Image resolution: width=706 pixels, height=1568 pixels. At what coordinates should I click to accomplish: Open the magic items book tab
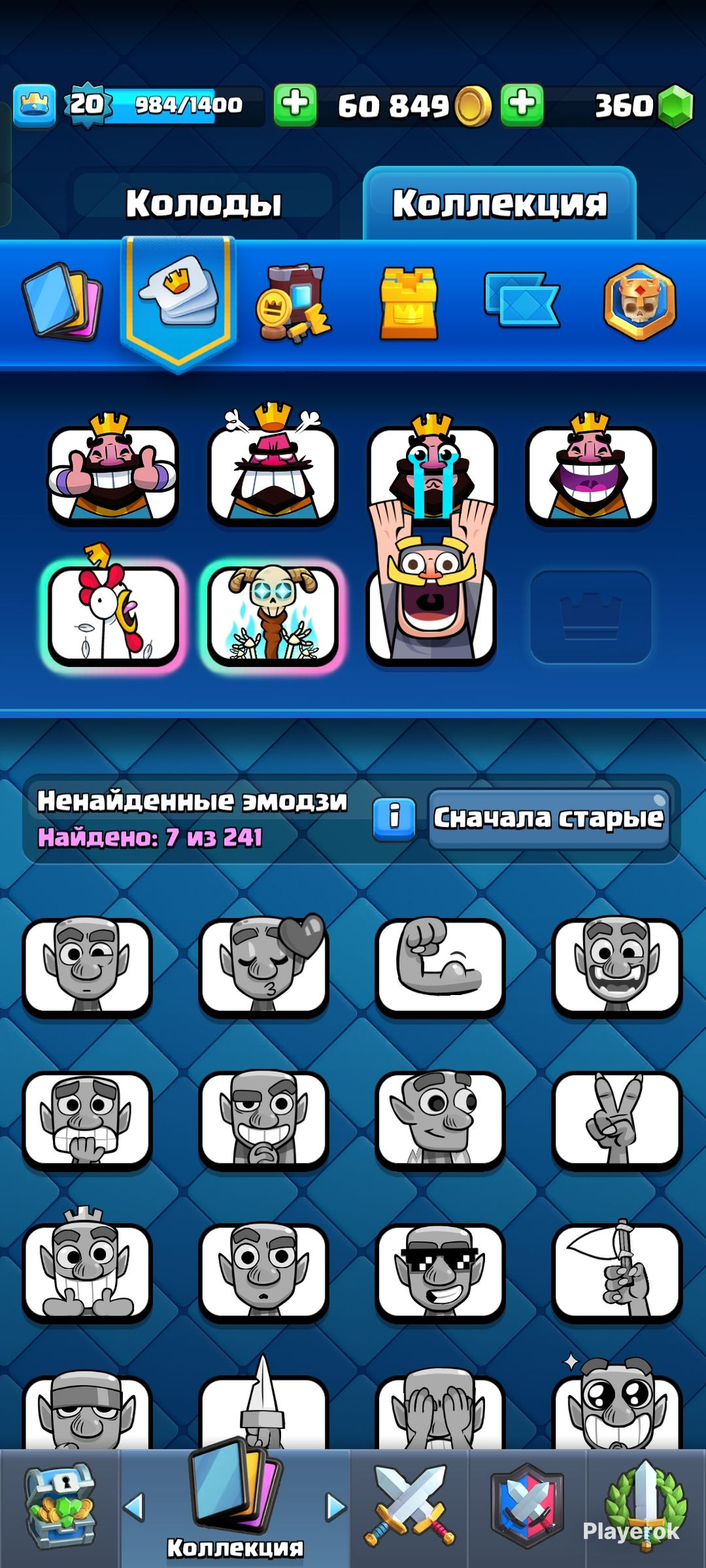click(293, 303)
